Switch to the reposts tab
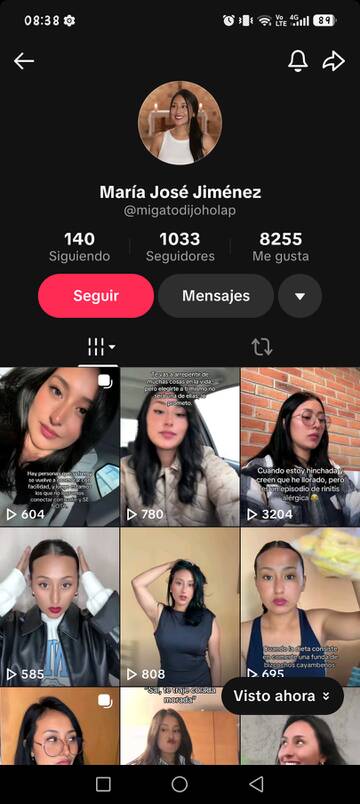The height and width of the screenshot is (804, 360). (262, 347)
